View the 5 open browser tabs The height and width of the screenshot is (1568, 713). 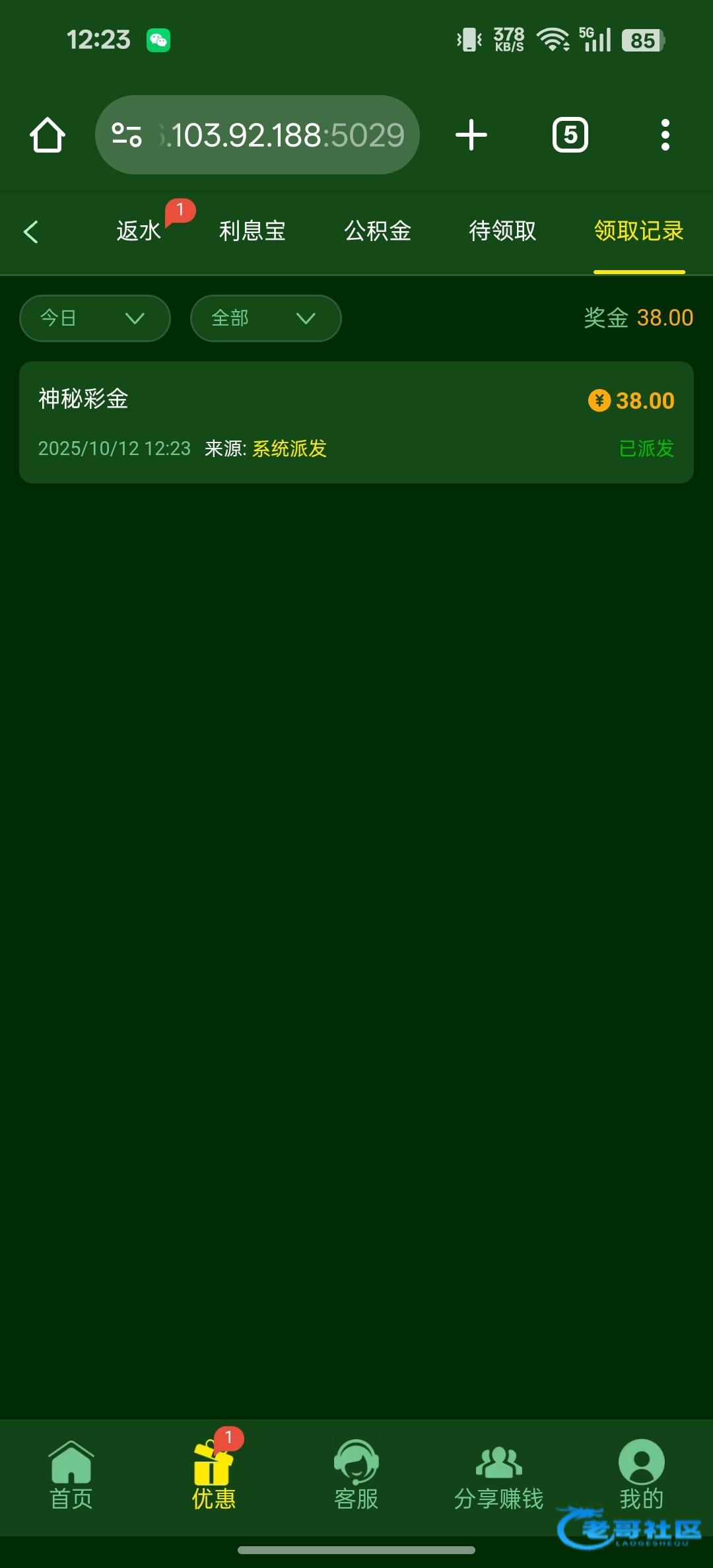click(570, 135)
